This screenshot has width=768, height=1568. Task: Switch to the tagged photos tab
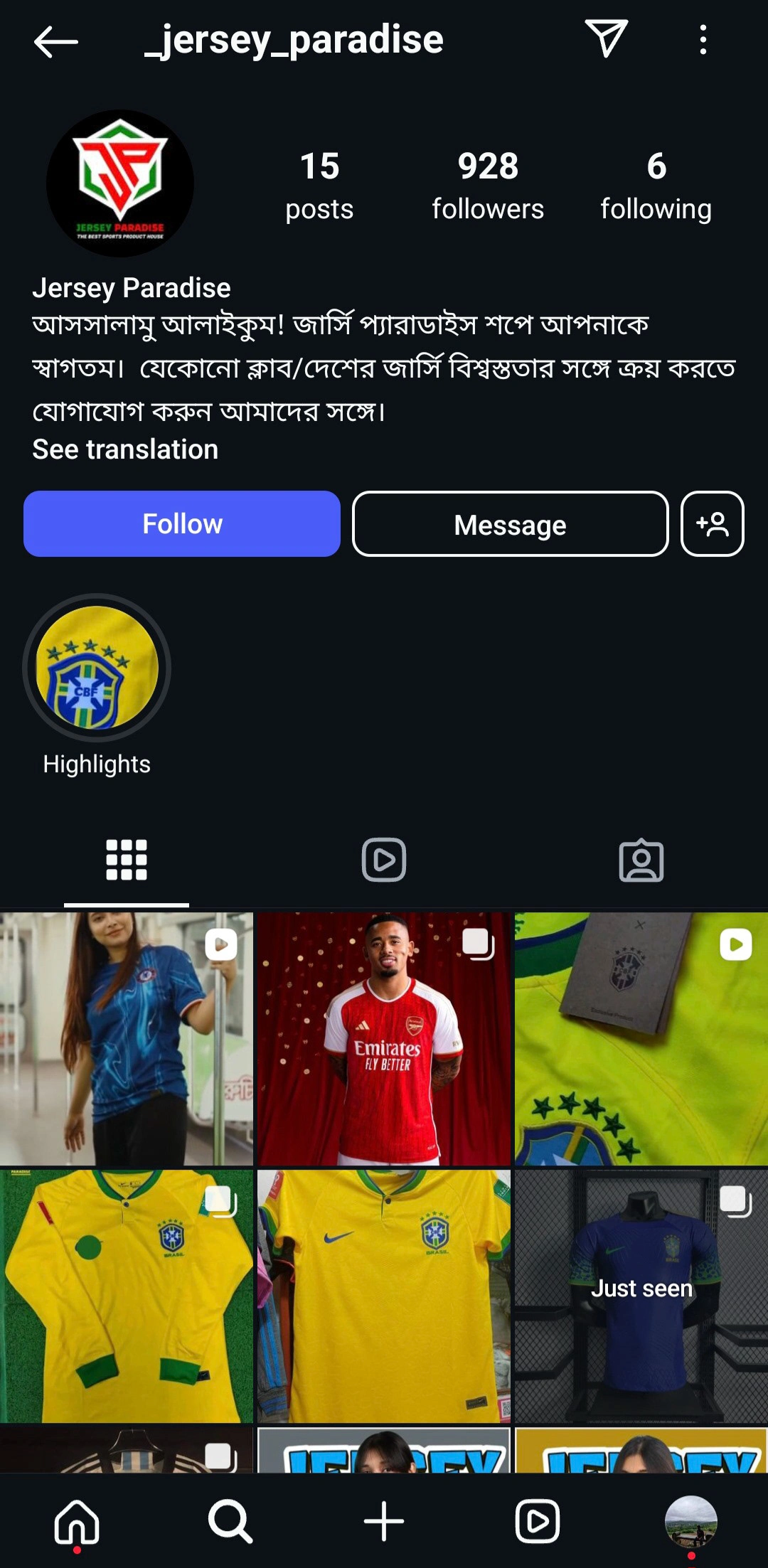point(641,860)
